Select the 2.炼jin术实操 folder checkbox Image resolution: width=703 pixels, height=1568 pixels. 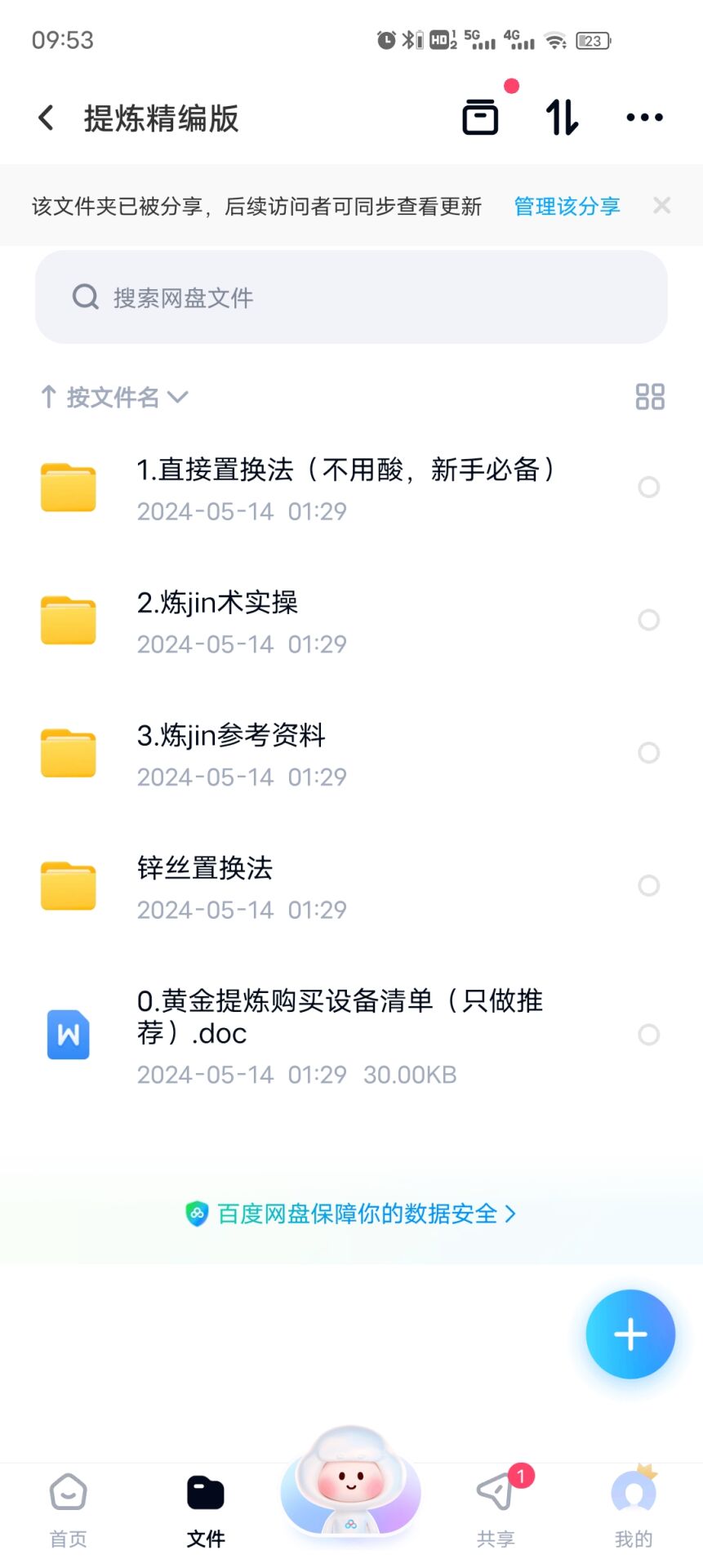coord(648,621)
